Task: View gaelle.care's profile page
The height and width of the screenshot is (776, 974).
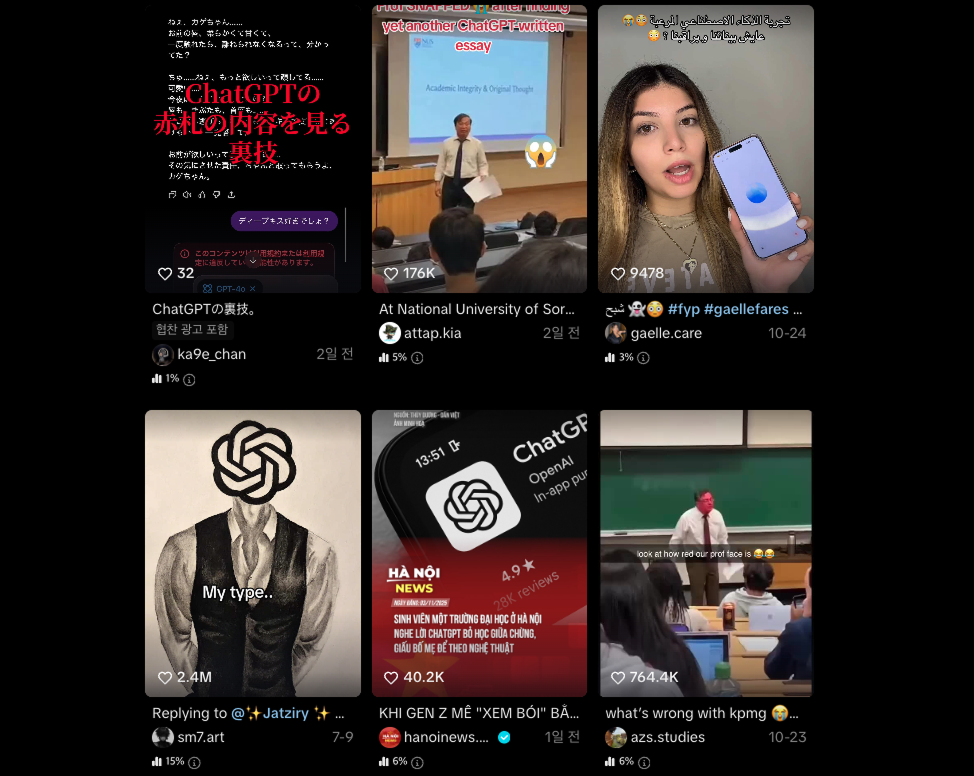Action: click(665, 333)
